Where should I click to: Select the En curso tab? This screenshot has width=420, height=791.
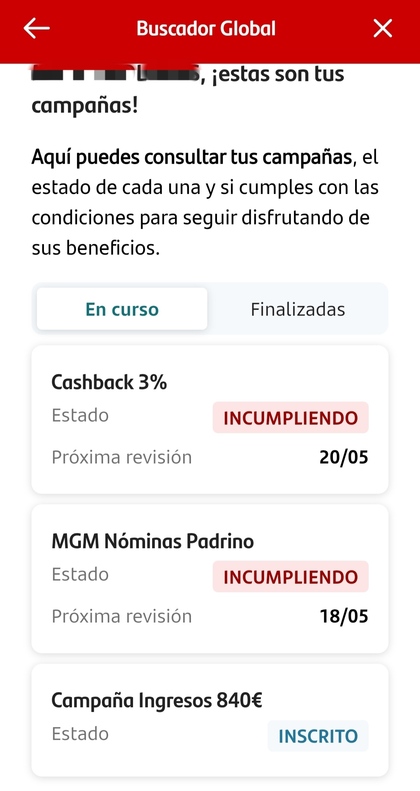coord(122,309)
